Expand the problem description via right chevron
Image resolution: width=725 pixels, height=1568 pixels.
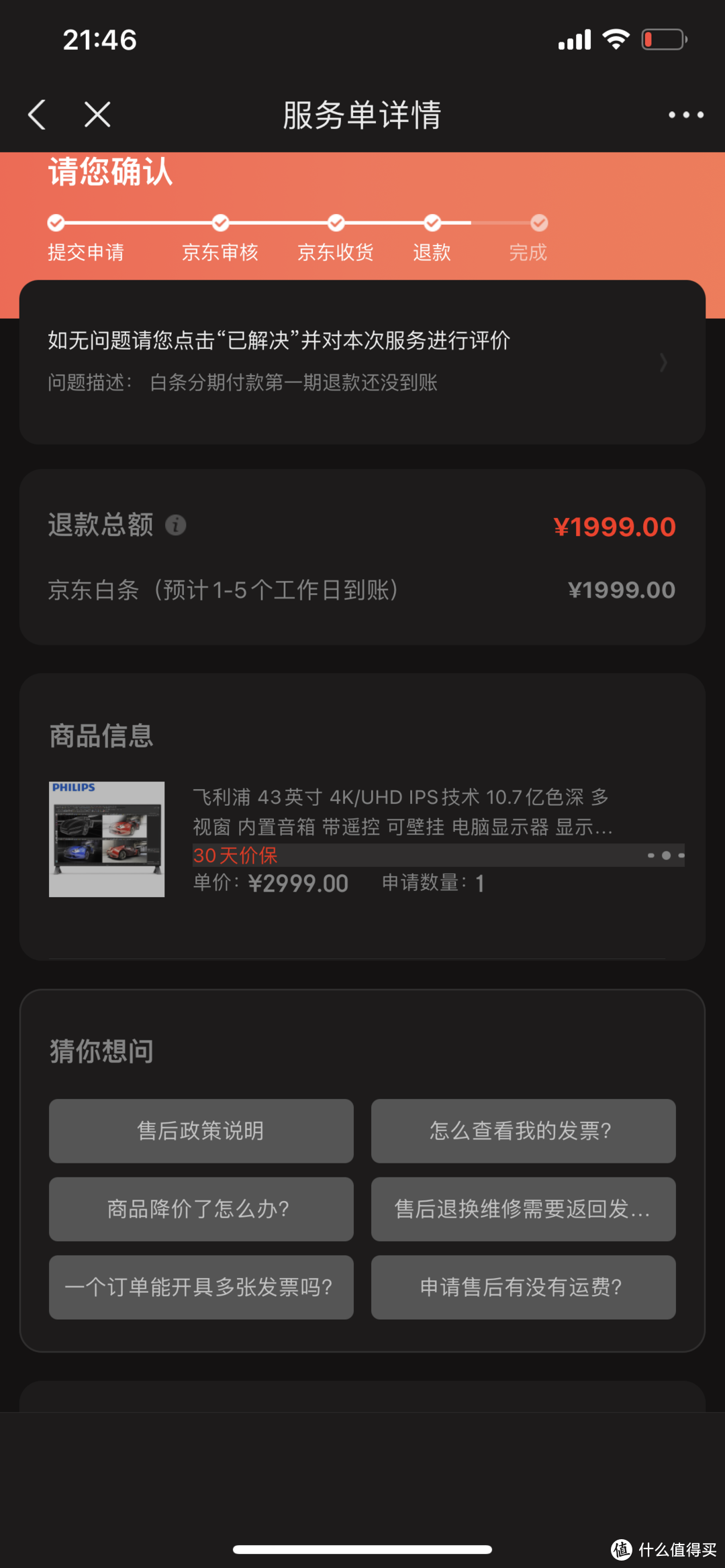click(663, 362)
